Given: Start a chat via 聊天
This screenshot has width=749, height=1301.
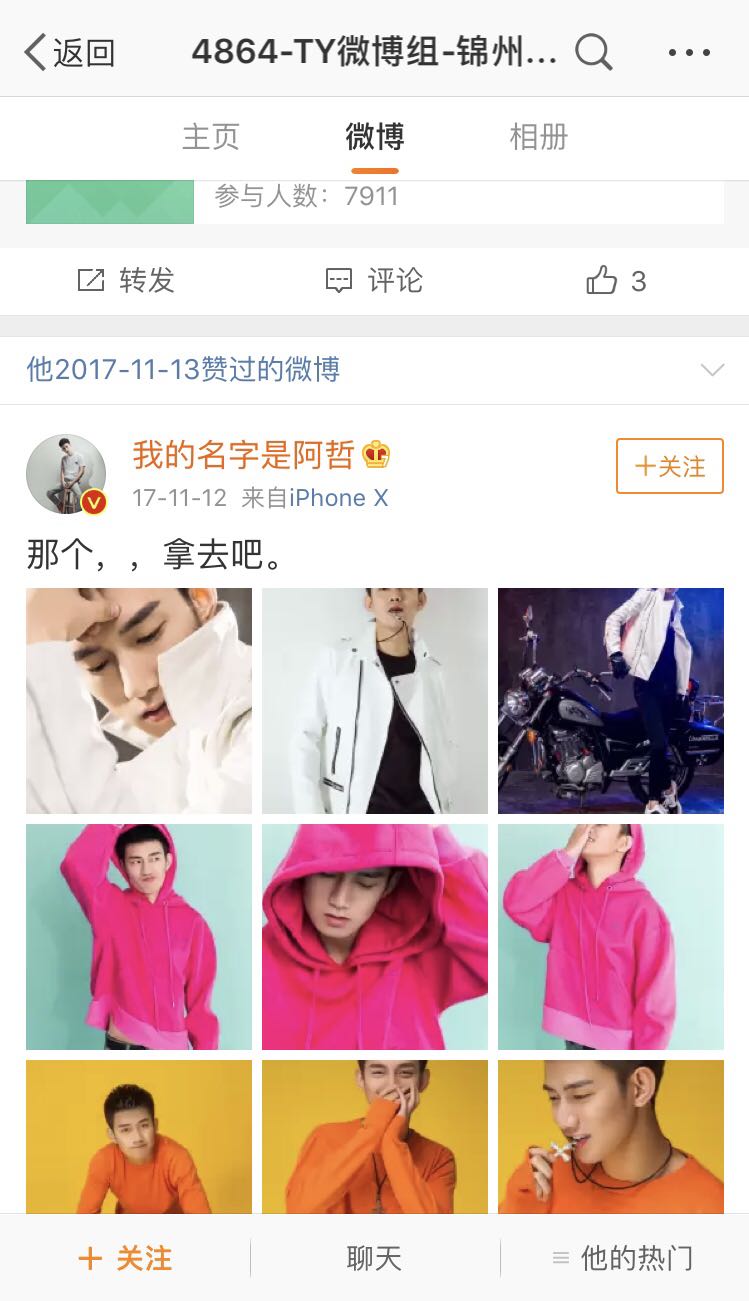Looking at the screenshot, I should [375, 1258].
